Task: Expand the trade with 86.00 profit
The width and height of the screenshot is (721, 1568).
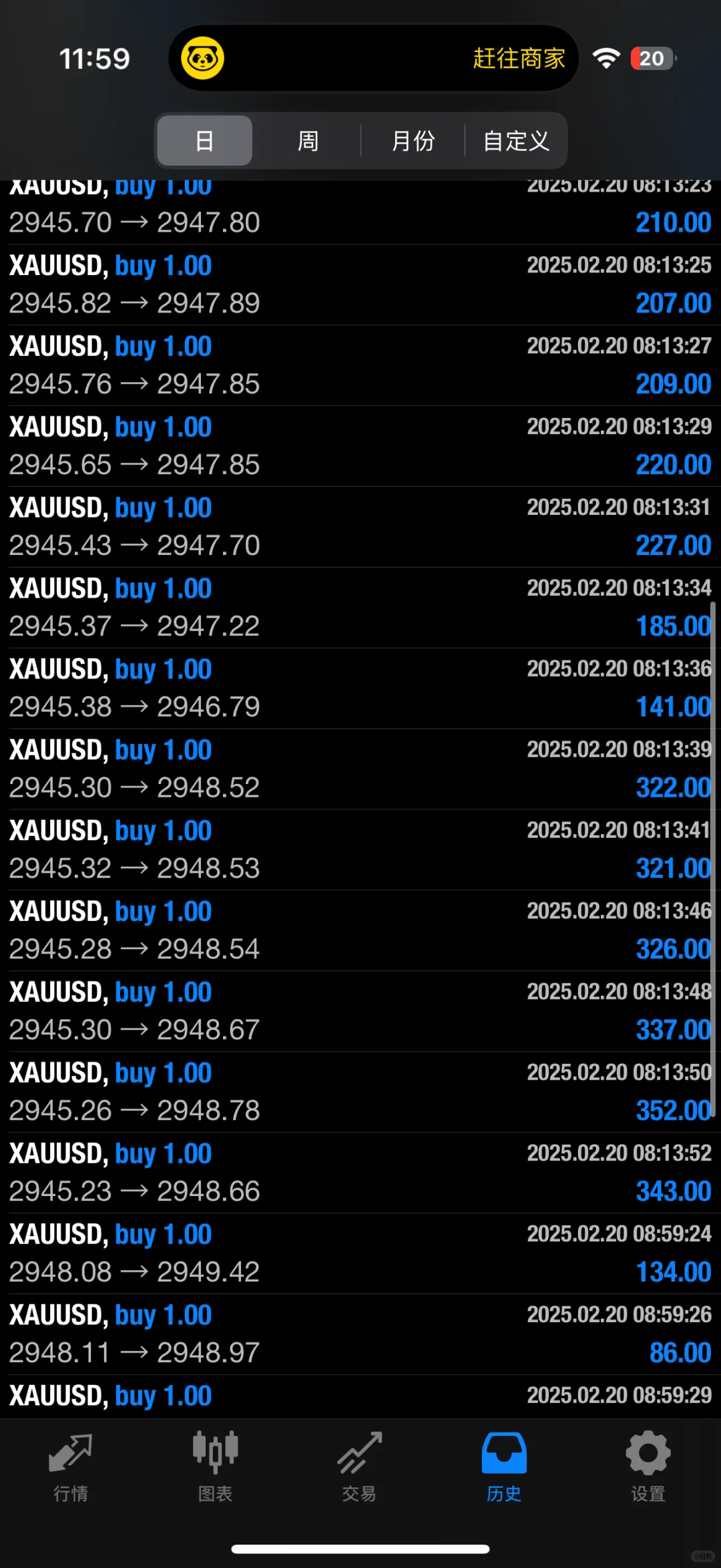Action: (360, 1334)
